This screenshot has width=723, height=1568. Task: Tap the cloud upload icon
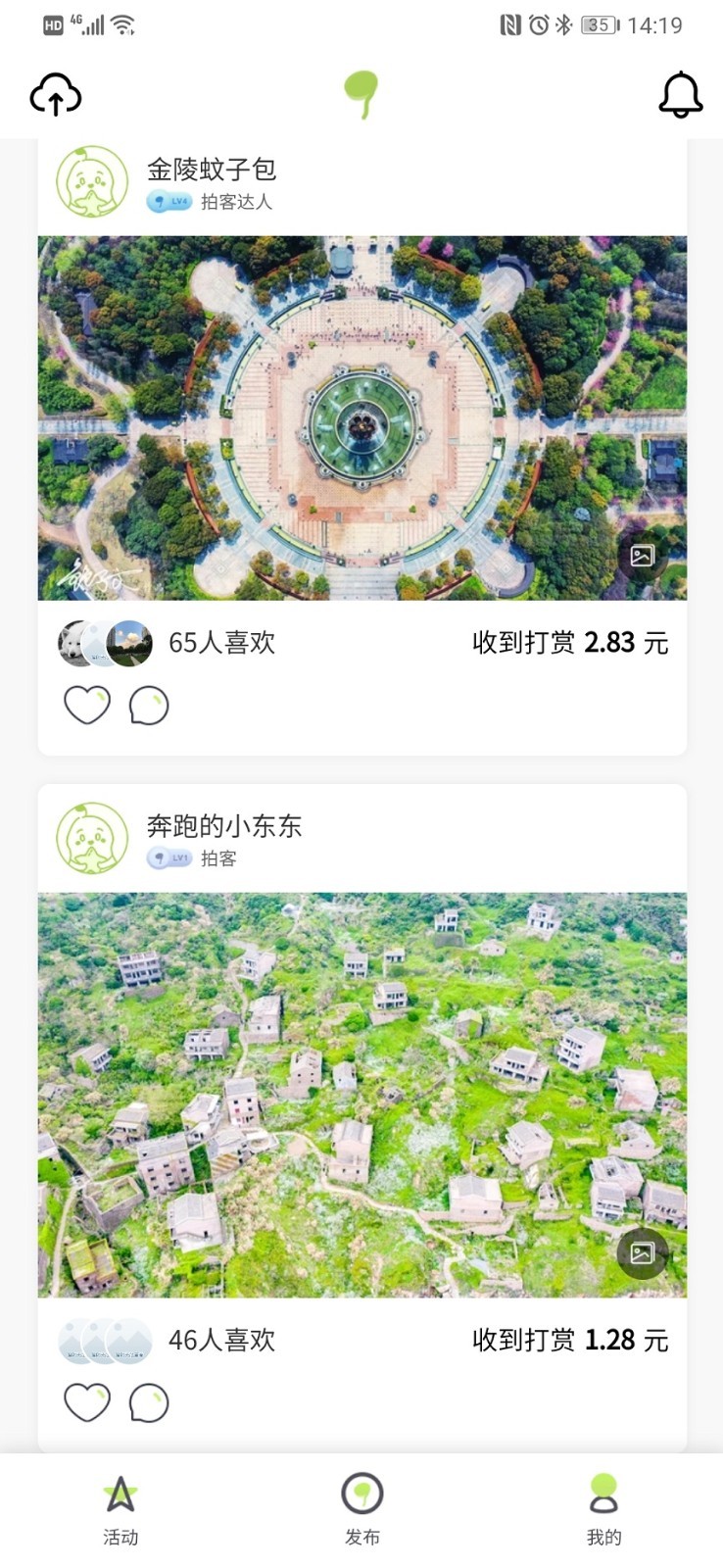56,95
